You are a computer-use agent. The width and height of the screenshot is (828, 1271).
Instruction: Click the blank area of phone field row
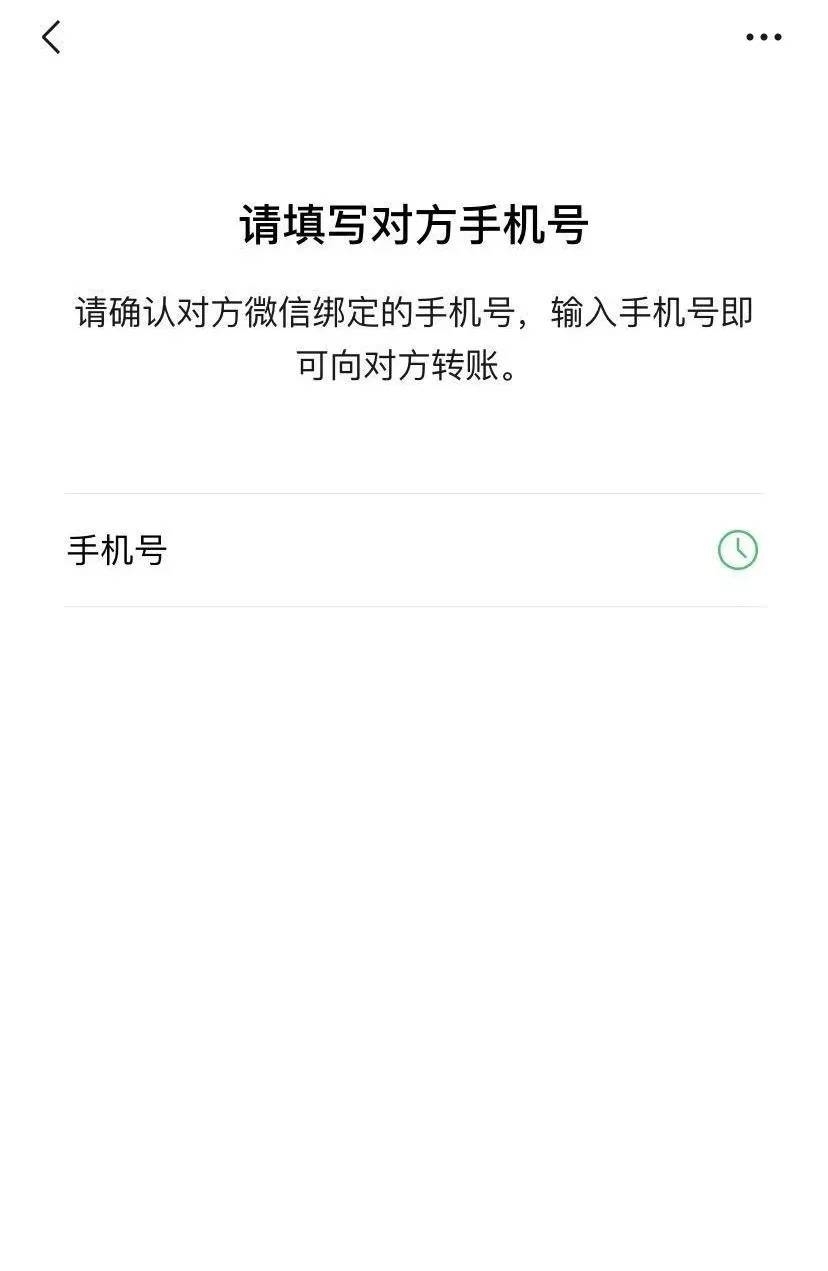point(450,549)
